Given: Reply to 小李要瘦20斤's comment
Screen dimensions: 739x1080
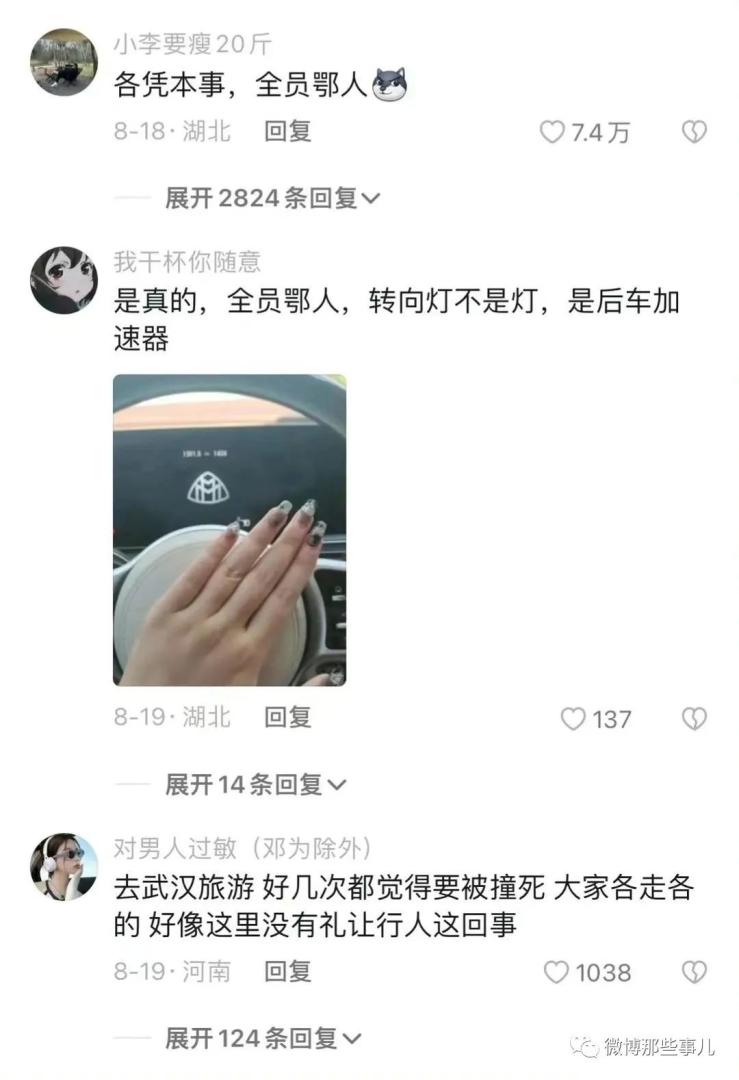Looking at the screenshot, I should pos(287,131).
